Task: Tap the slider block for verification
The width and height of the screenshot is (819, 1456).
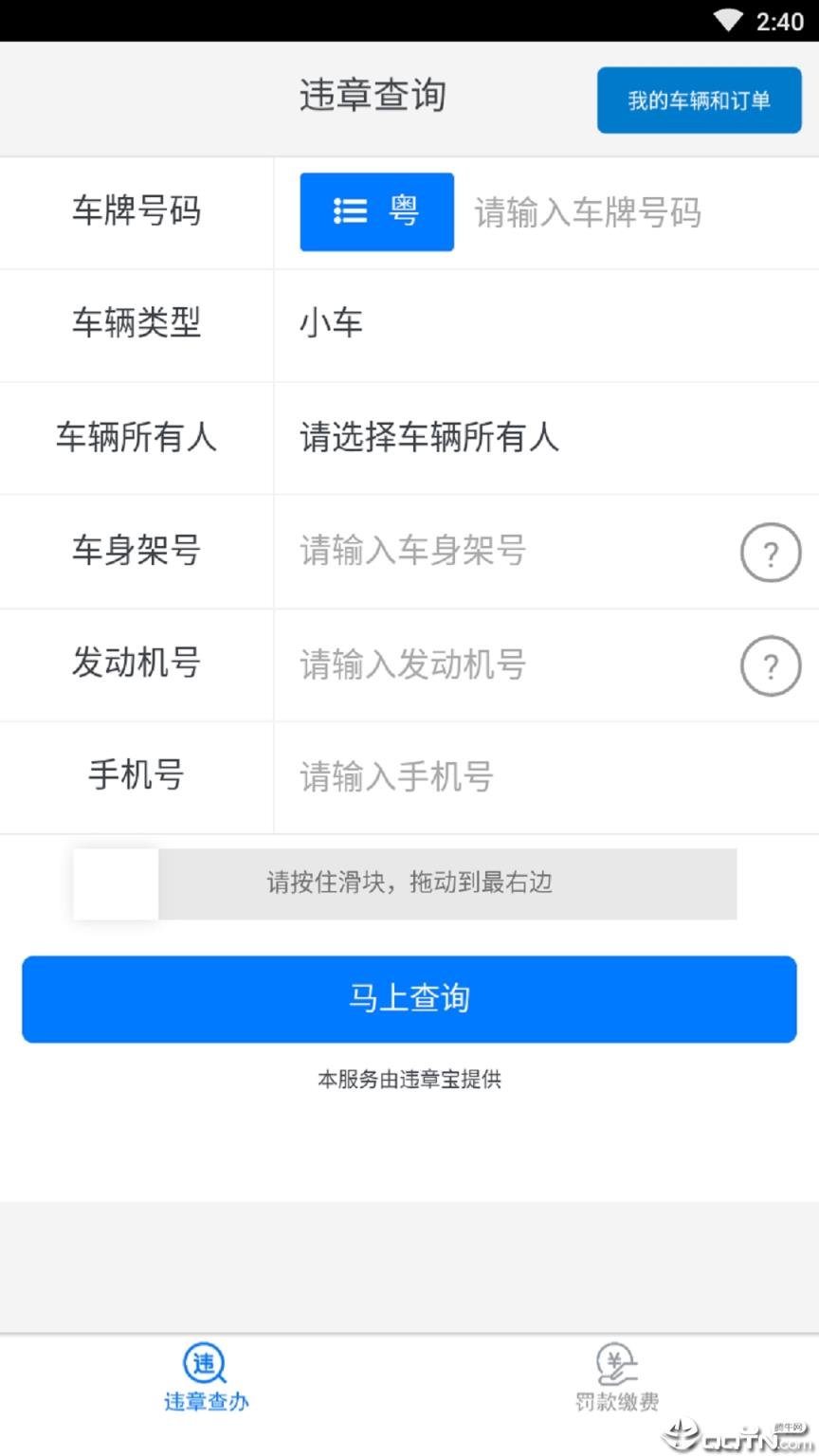Action: pos(115,883)
